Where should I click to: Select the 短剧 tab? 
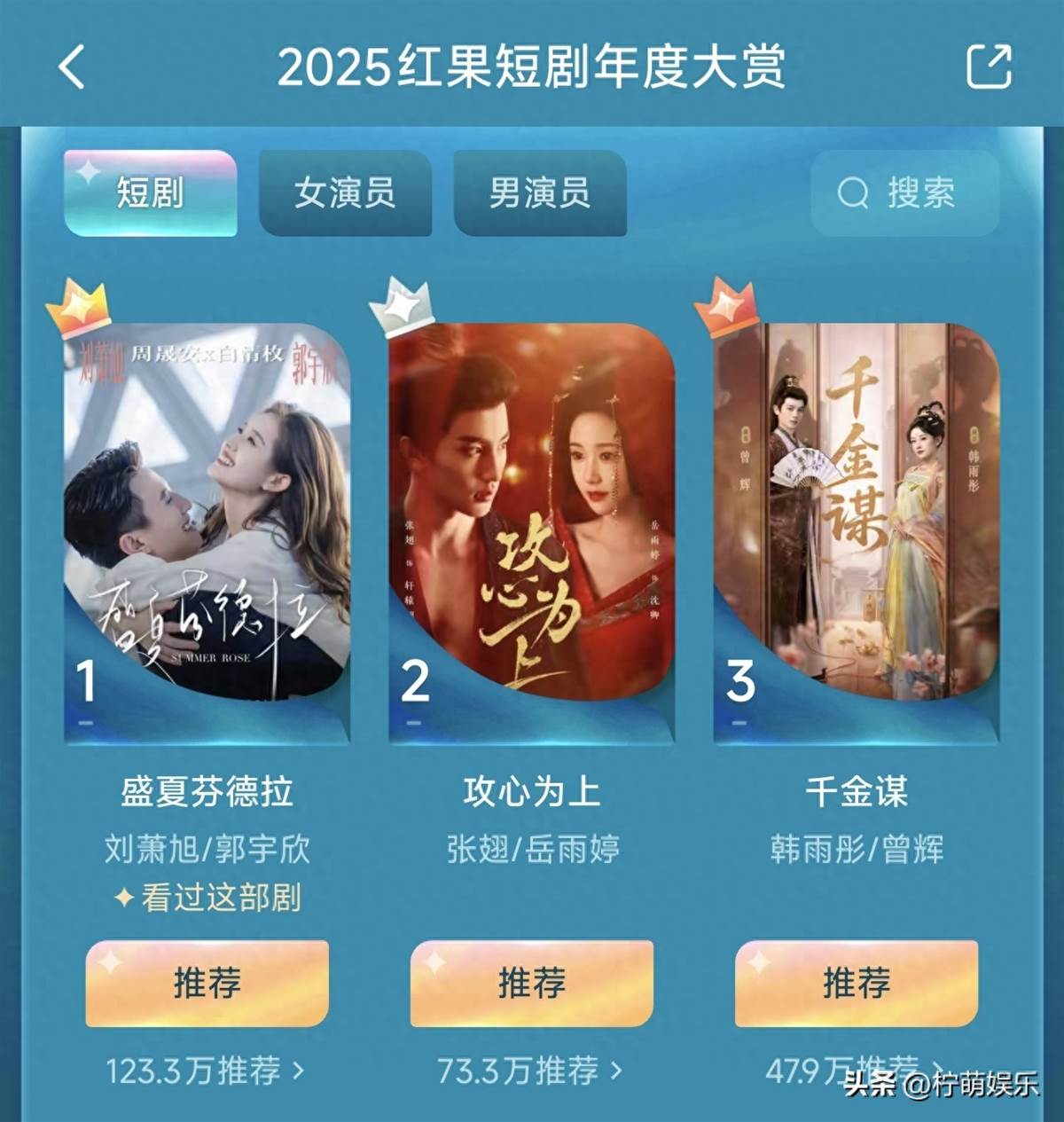[150, 193]
